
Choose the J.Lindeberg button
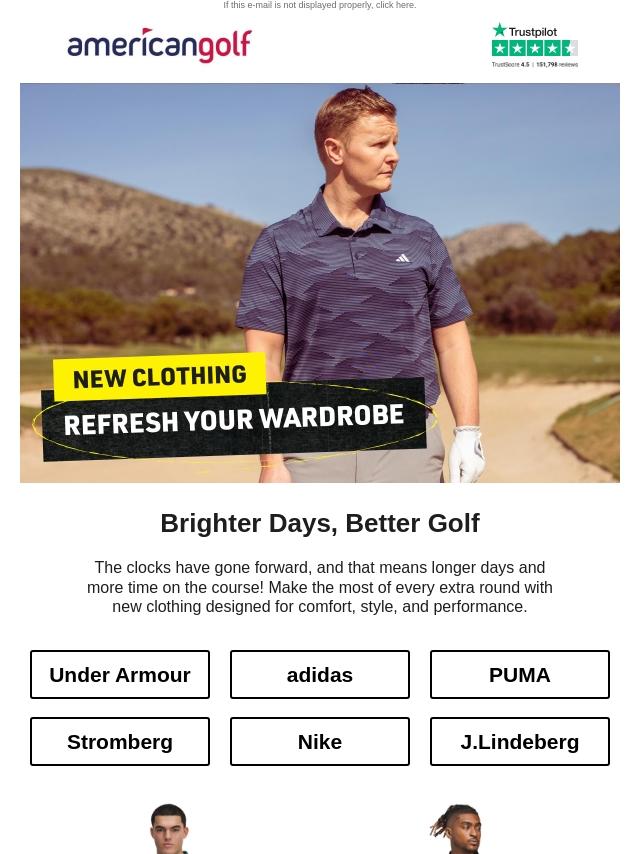point(520,742)
